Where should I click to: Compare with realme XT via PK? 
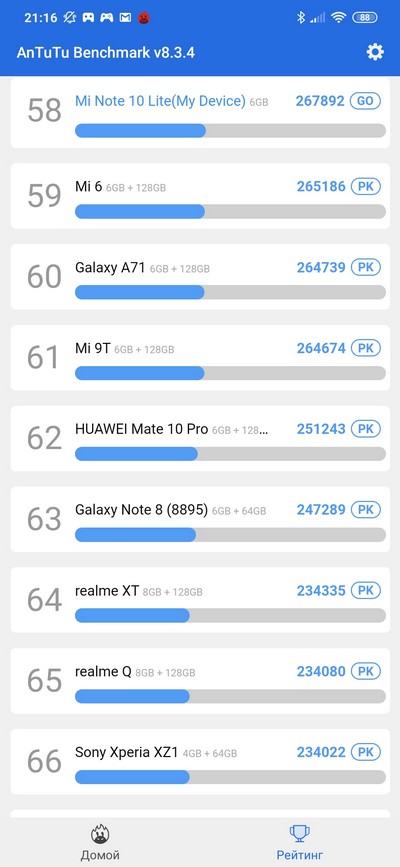tap(366, 590)
